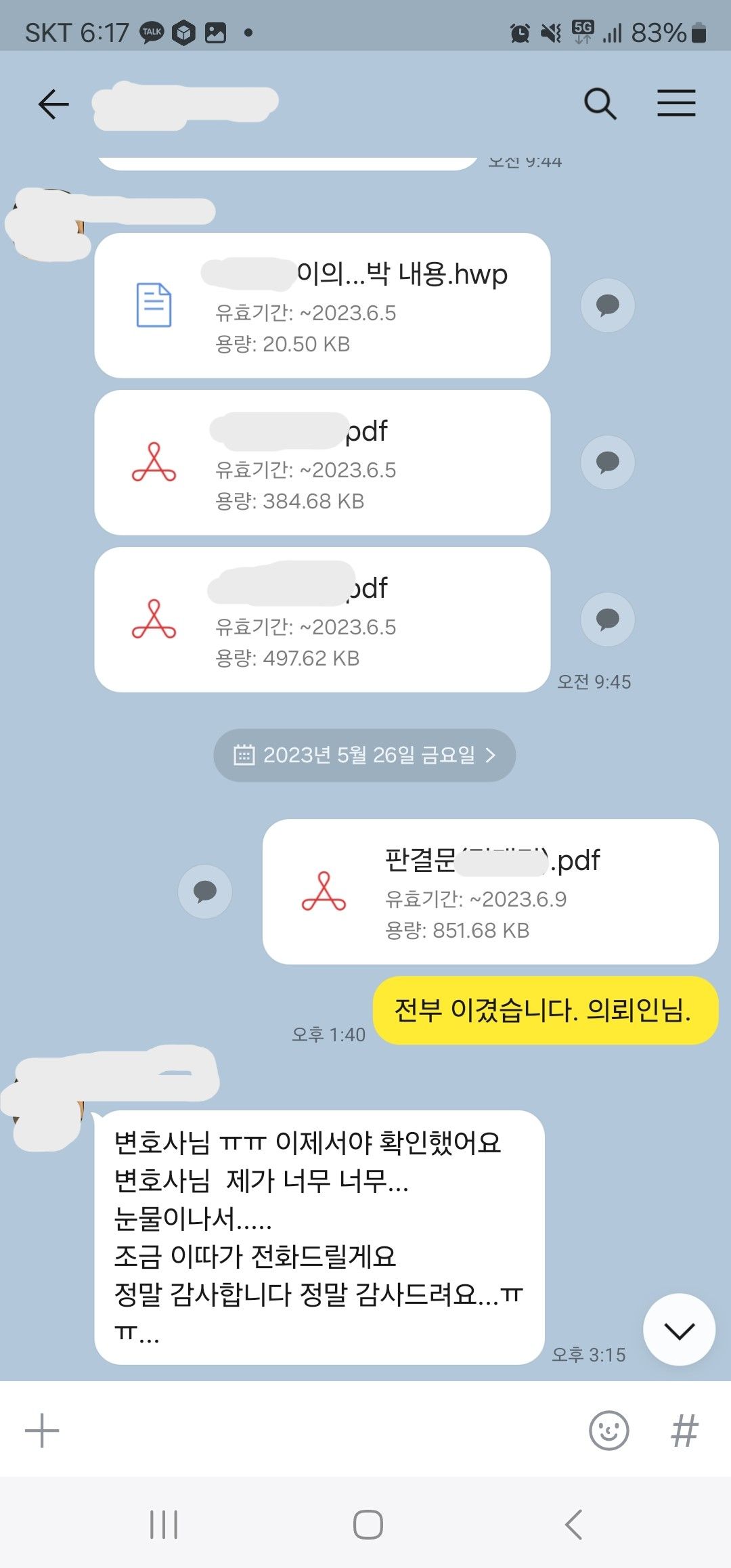The image size is (731, 1568).
Task: Open the chat room hamburger menu
Action: (676, 104)
